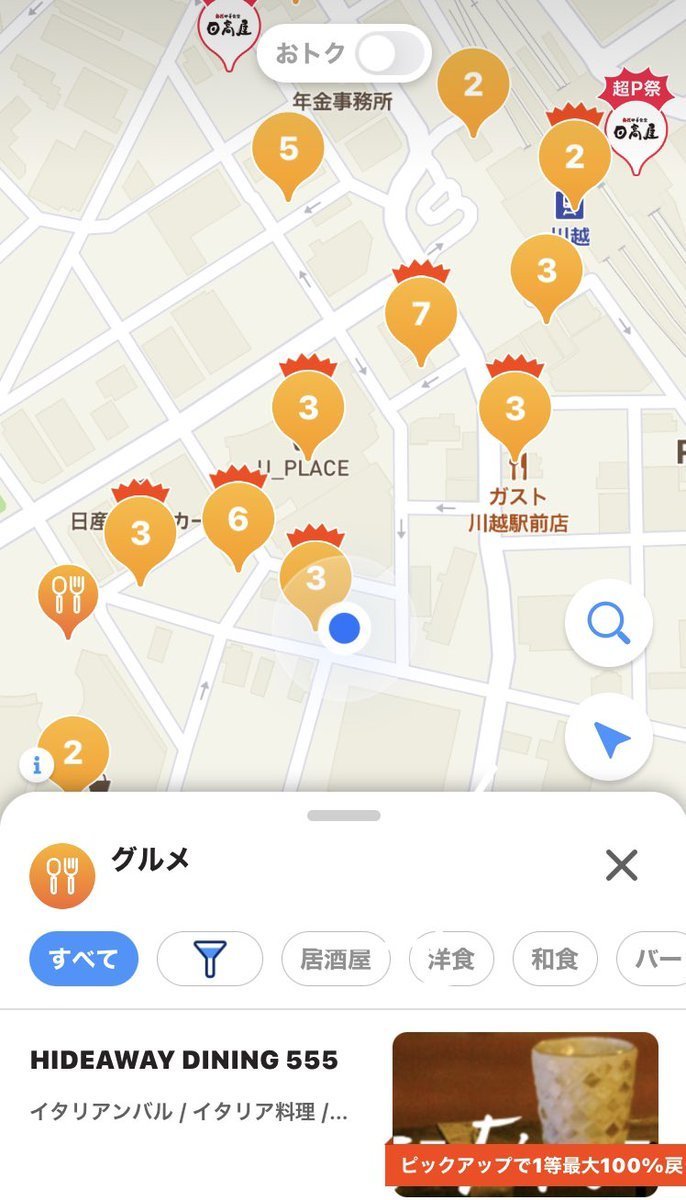Filter by 居酒屋 category

pyautogui.click(x=336, y=960)
